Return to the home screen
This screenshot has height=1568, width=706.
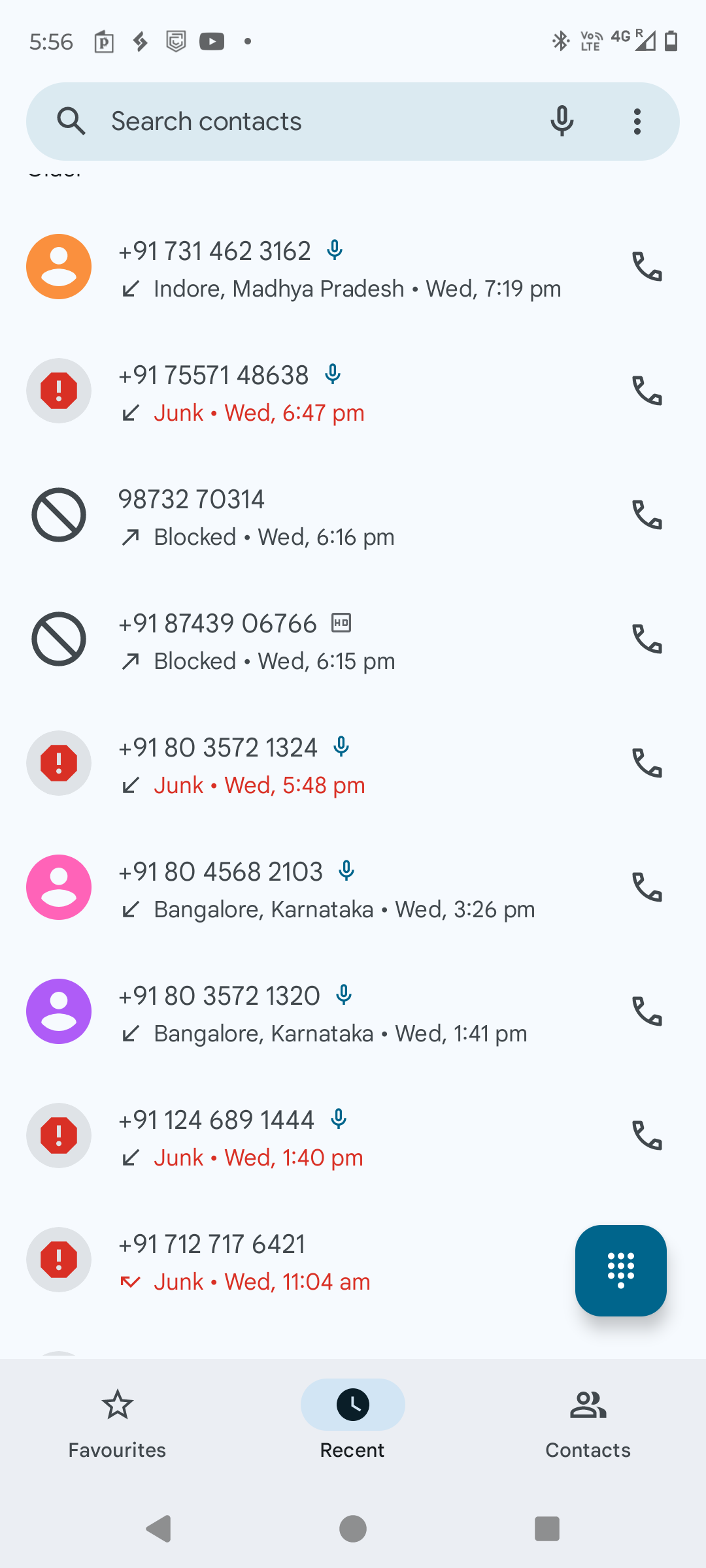pyautogui.click(x=353, y=1529)
